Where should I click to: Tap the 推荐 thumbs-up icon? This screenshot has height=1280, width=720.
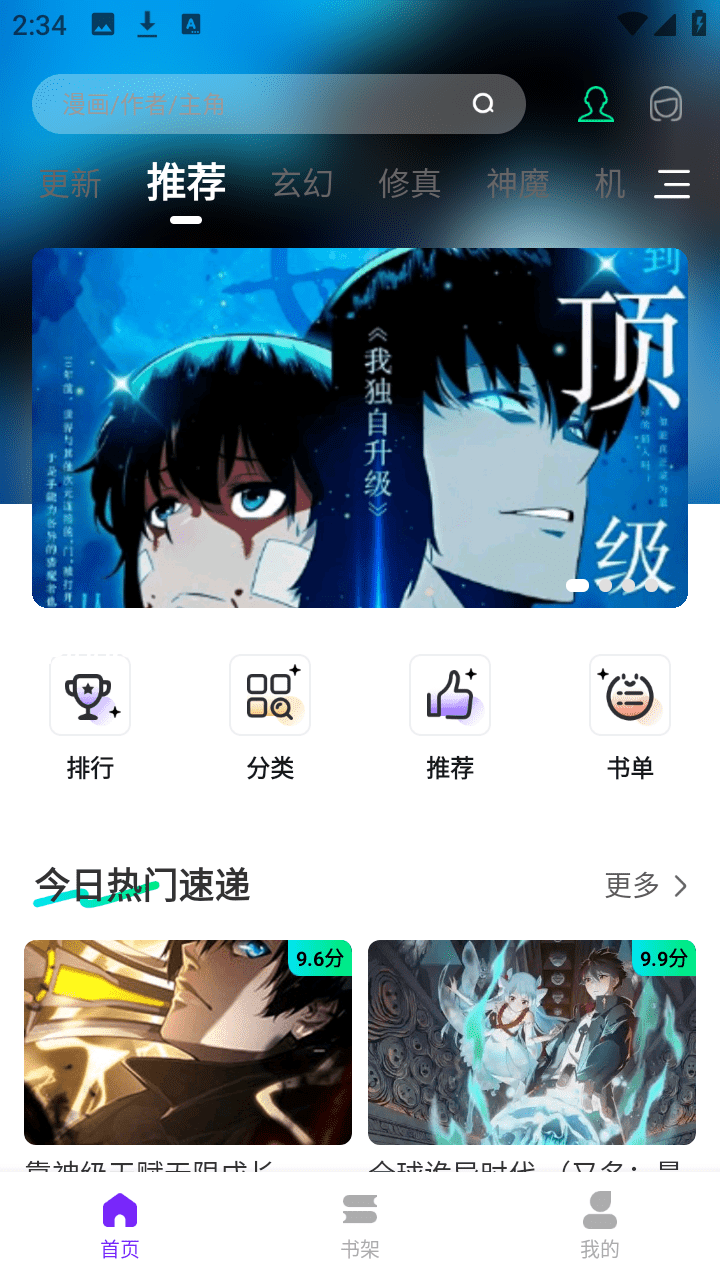pyautogui.click(x=450, y=695)
